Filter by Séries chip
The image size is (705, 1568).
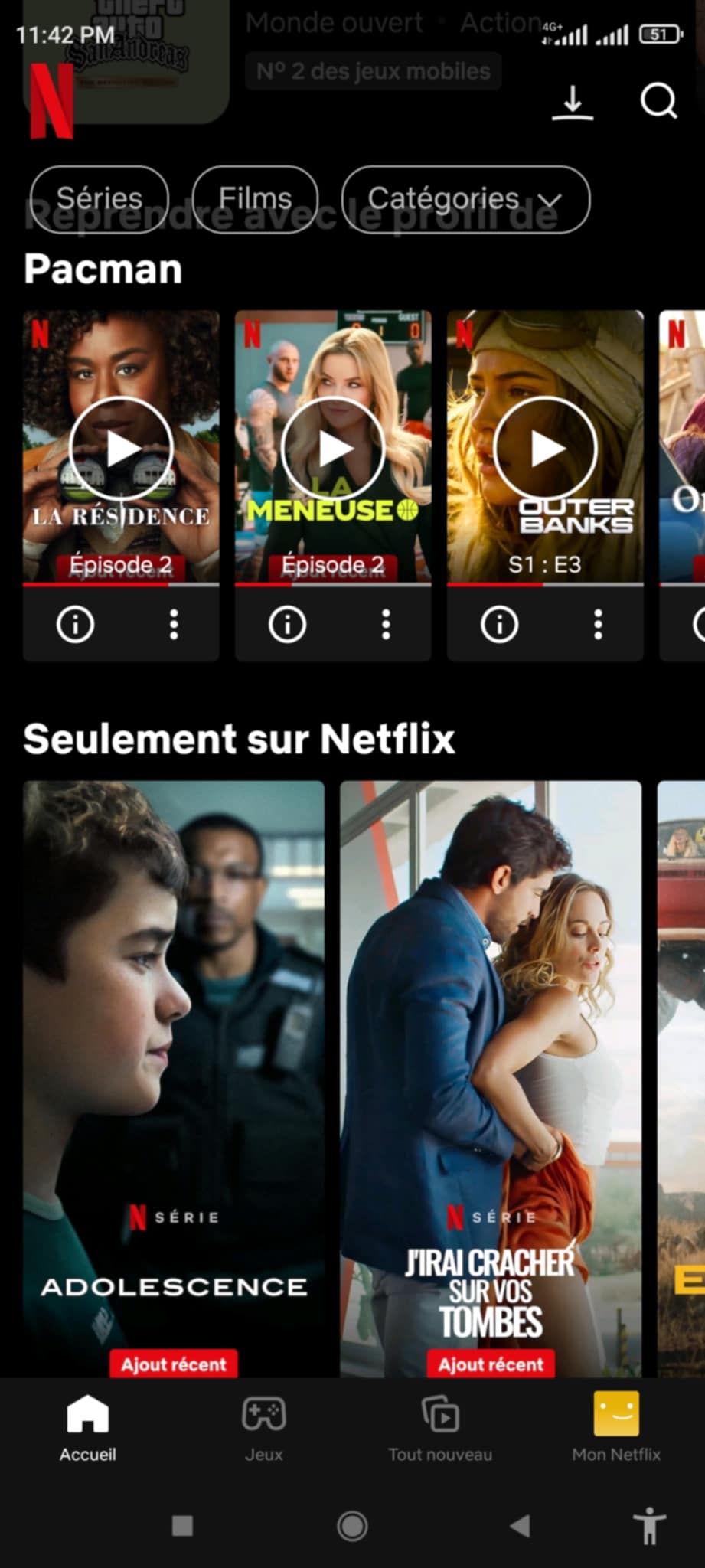tap(100, 199)
